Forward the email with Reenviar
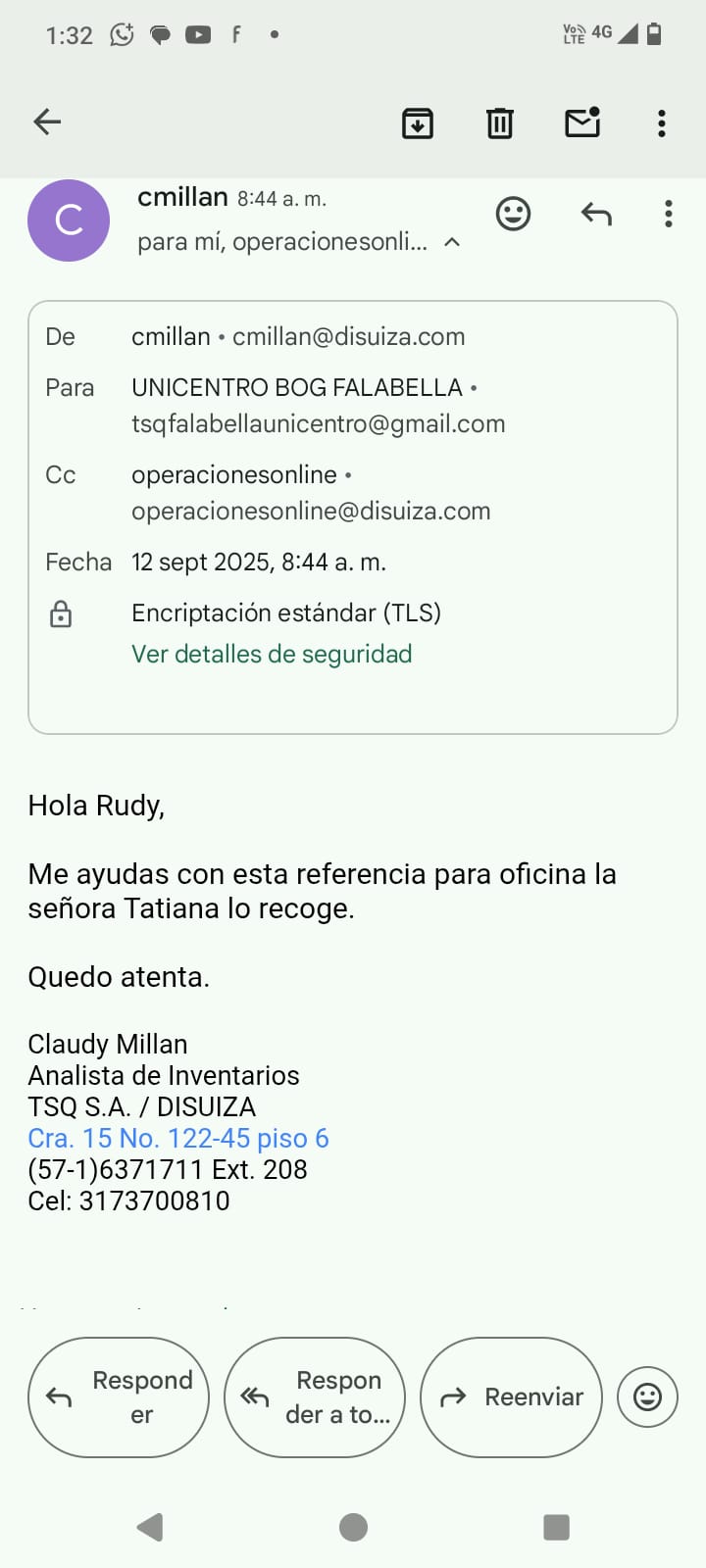 pos(511,1397)
